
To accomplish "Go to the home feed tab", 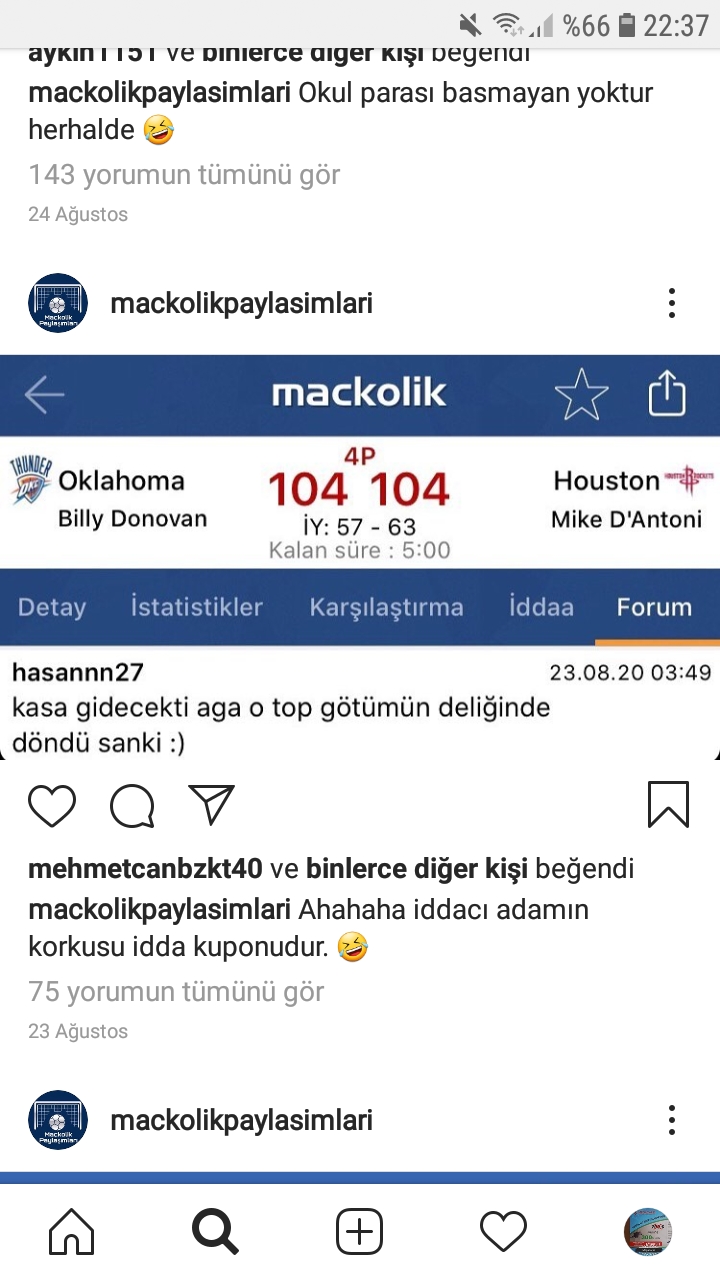I will point(72,1231).
